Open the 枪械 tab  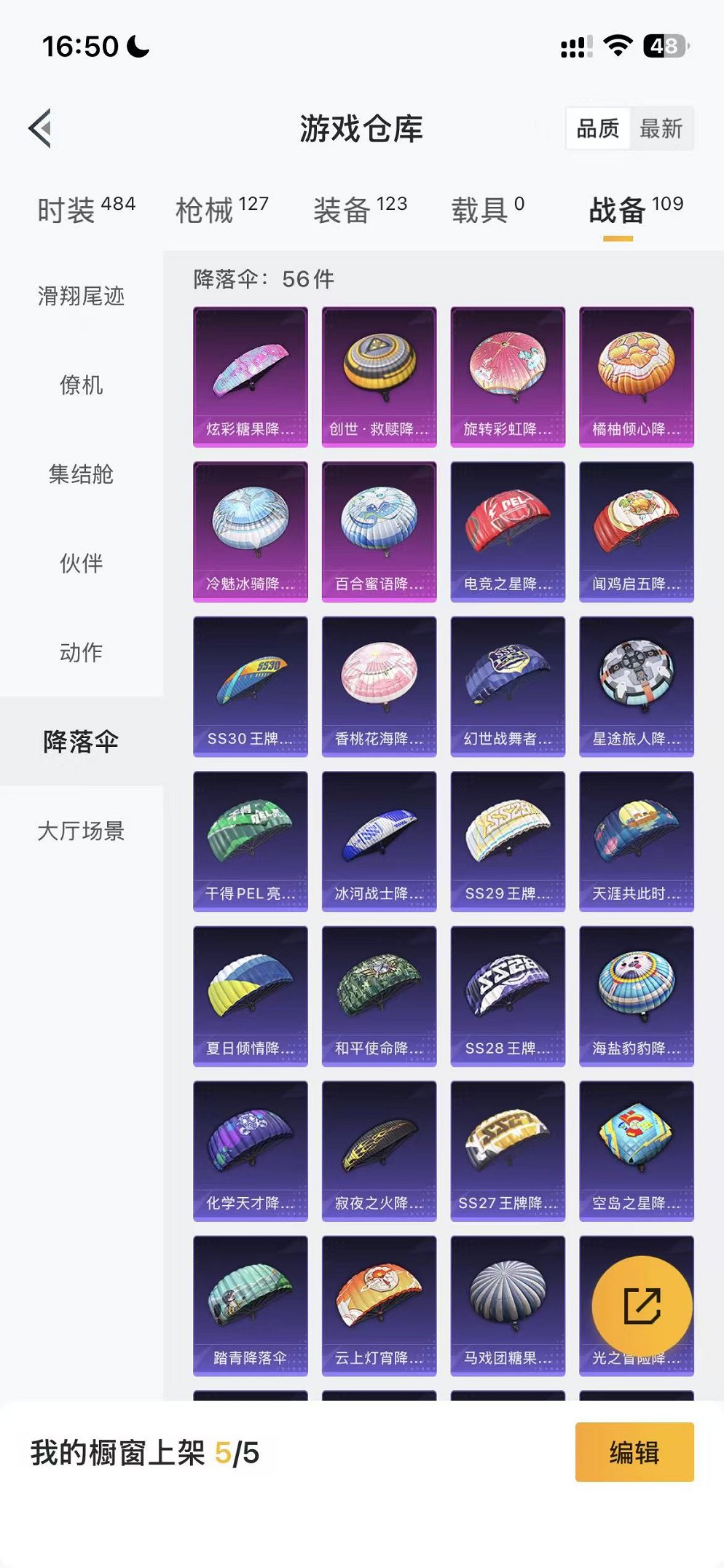coord(222,210)
